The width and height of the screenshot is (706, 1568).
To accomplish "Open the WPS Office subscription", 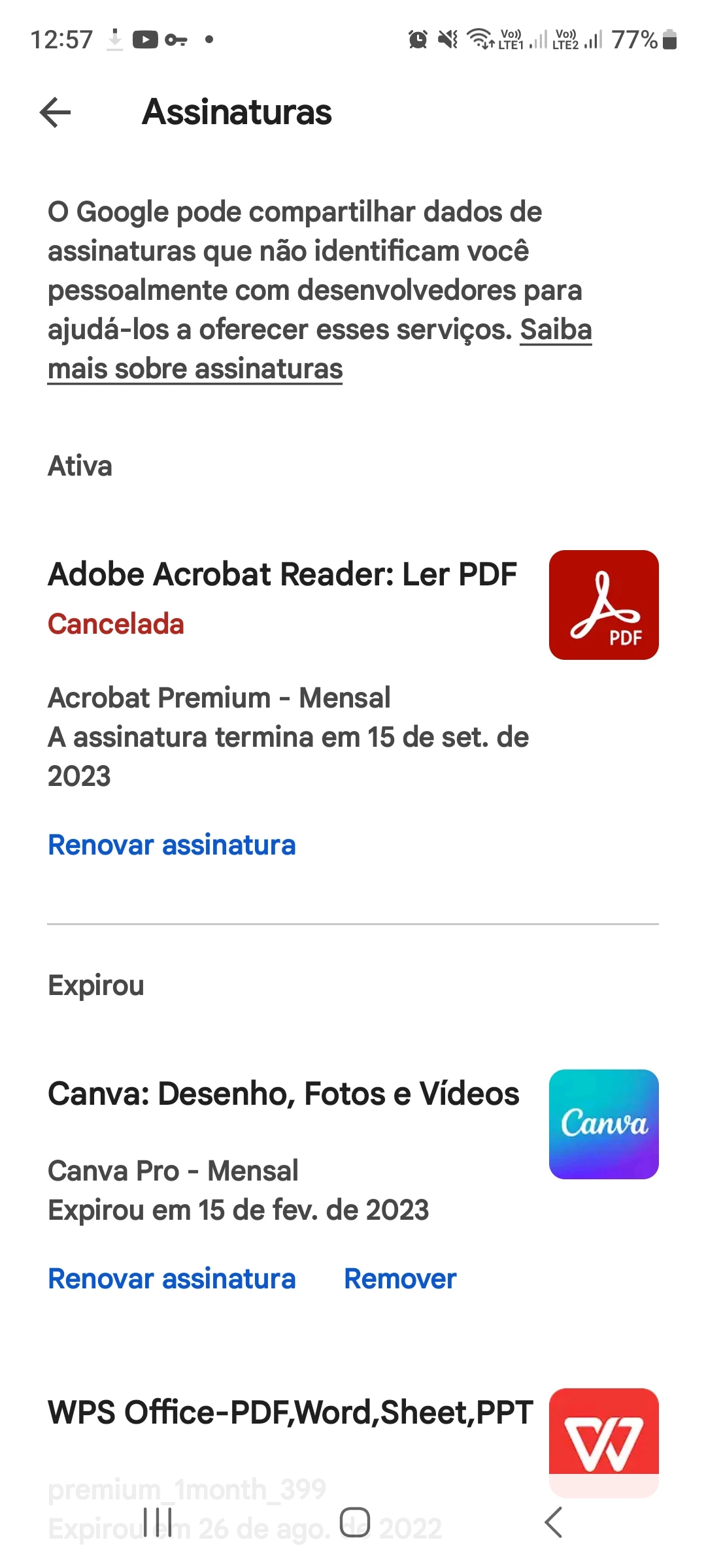I will (x=290, y=1413).
